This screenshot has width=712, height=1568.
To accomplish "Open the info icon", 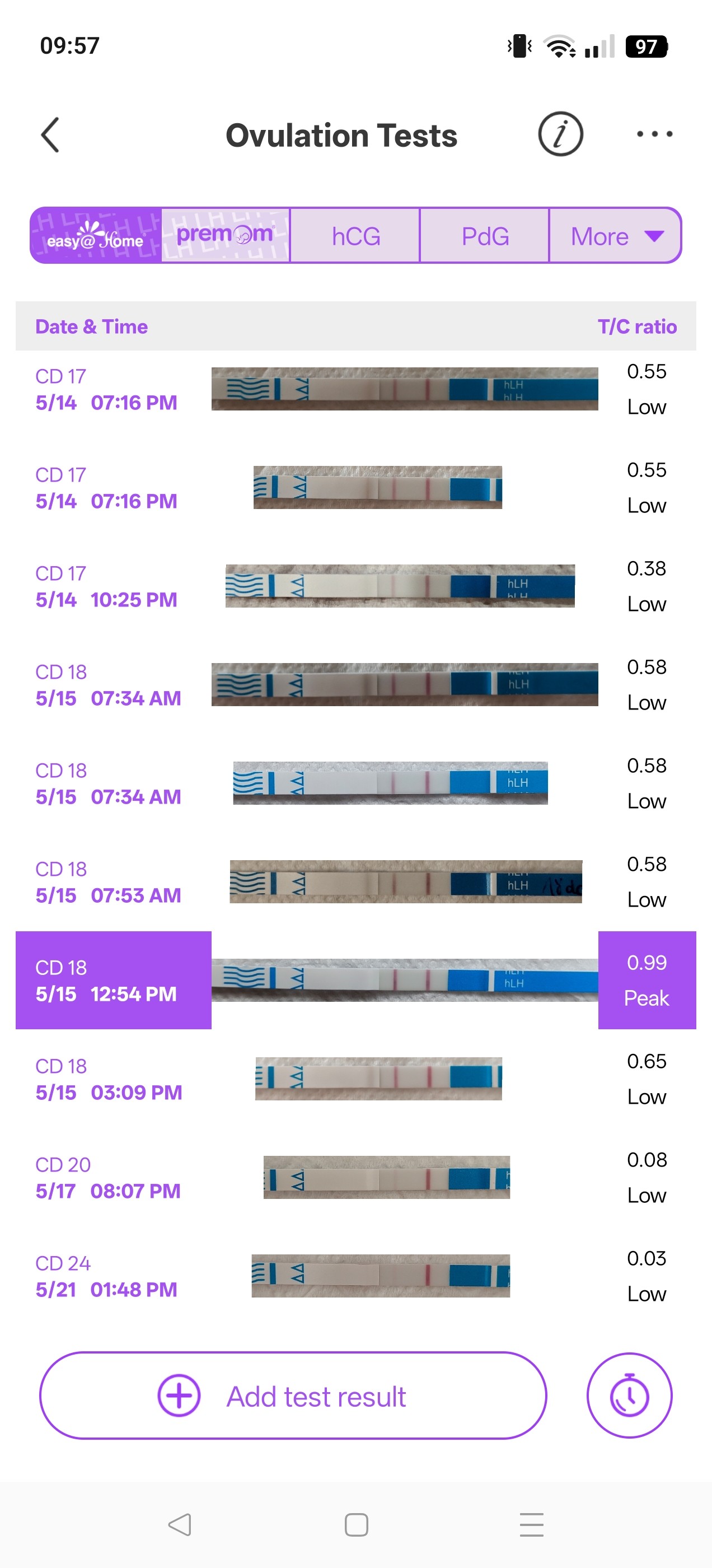I will pos(560,134).
